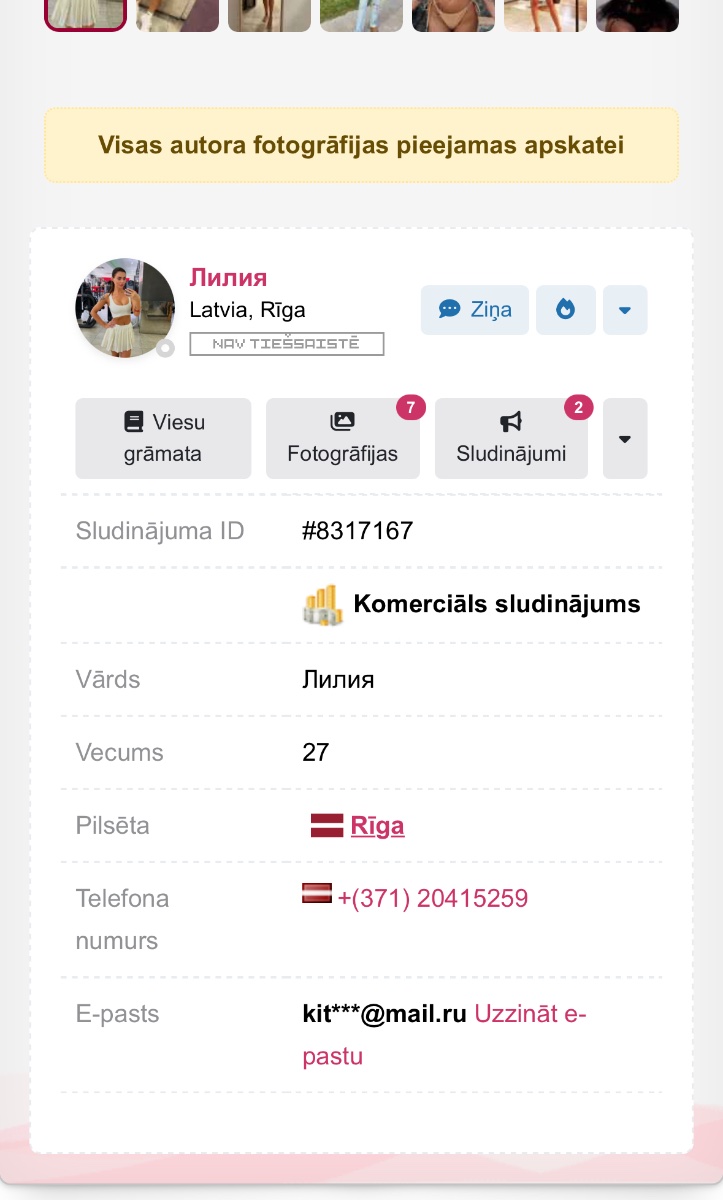The width and height of the screenshot is (723, 1200).
Task: Reveal the email via Uzzināt e-pastu
Action: pos(444,1035)
